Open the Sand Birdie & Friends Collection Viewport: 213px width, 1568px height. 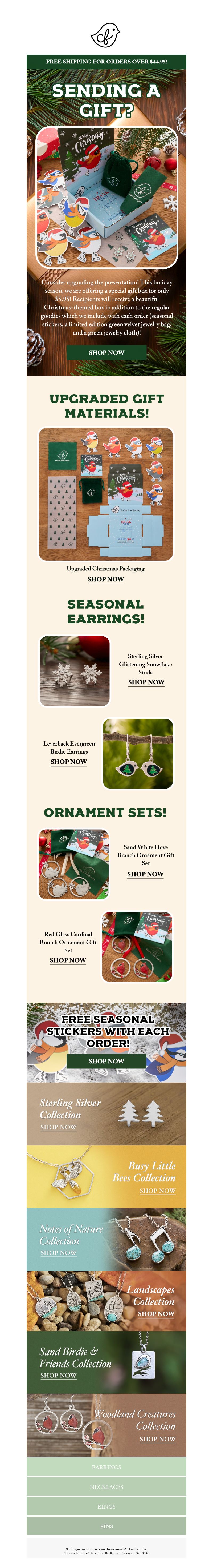coord(58,1375)
